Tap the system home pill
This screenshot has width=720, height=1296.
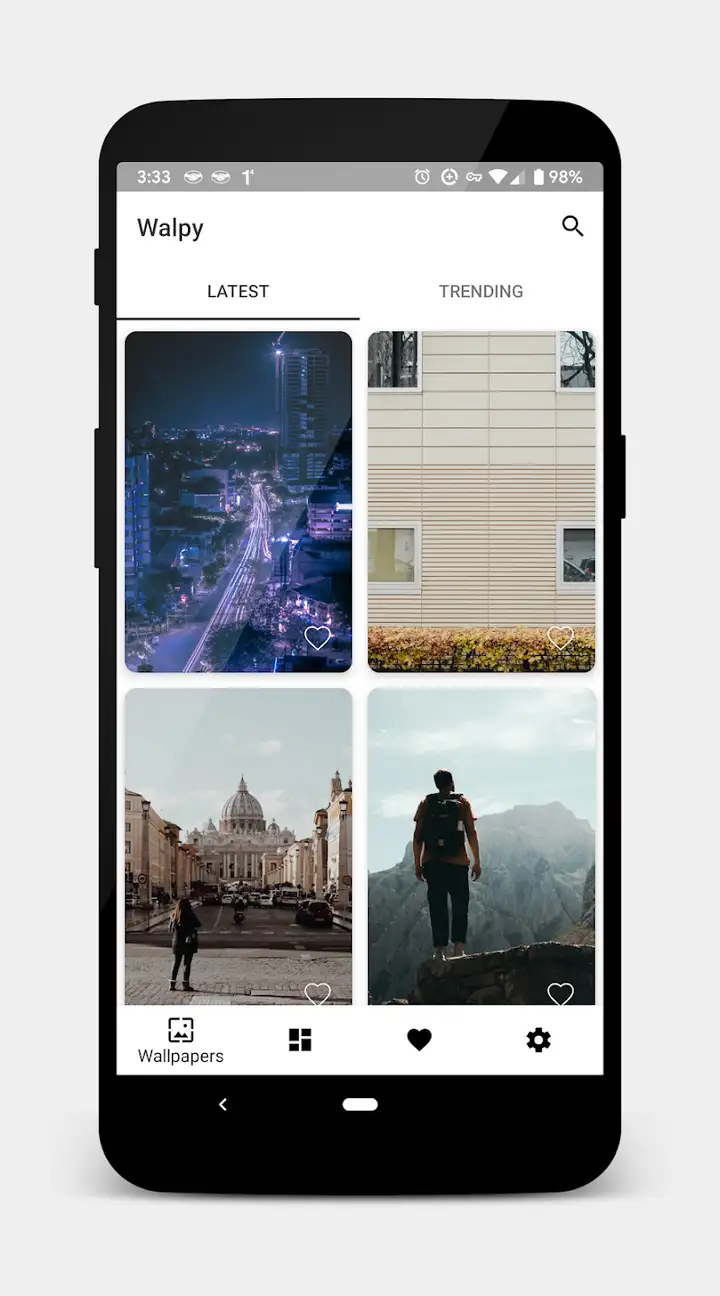[360, 1104]
